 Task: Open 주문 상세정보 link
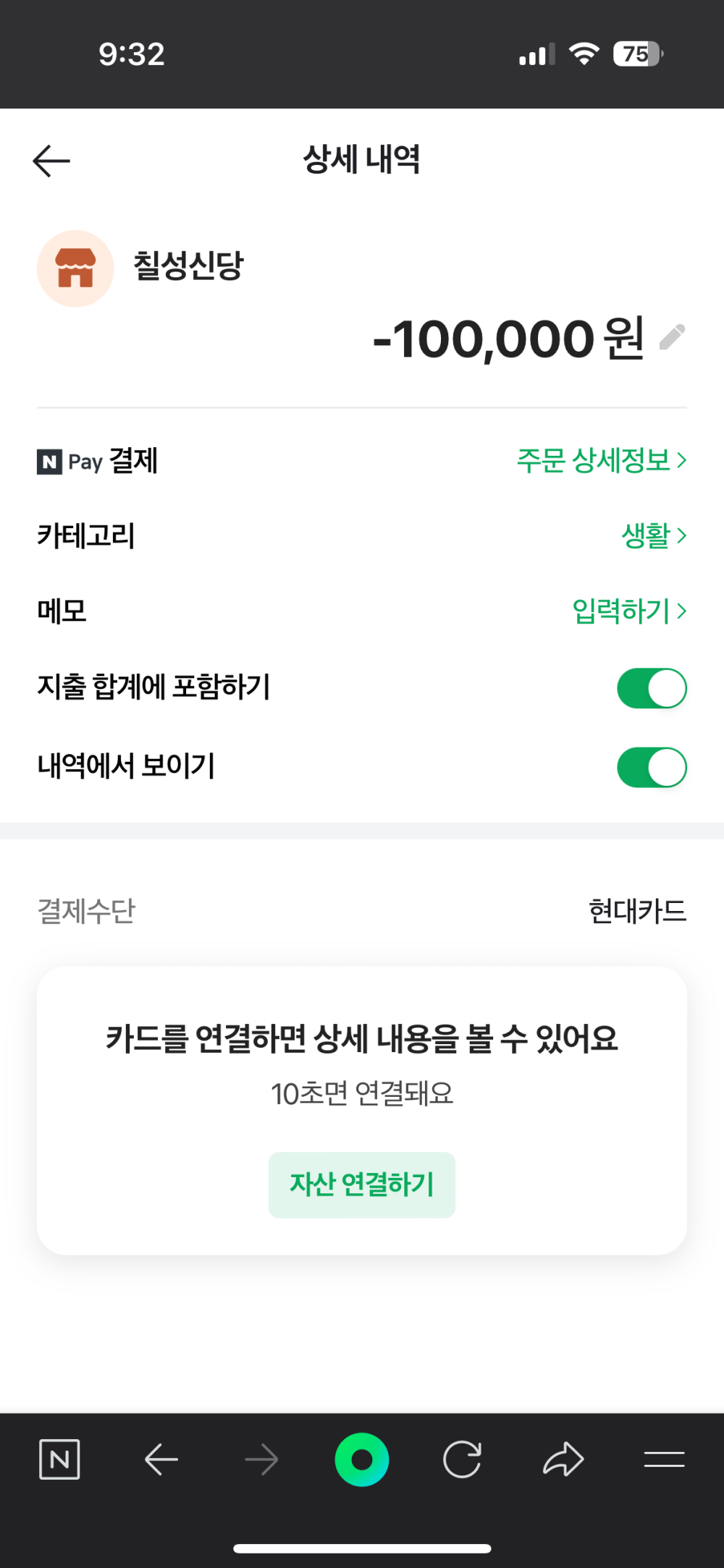[601, 460]
